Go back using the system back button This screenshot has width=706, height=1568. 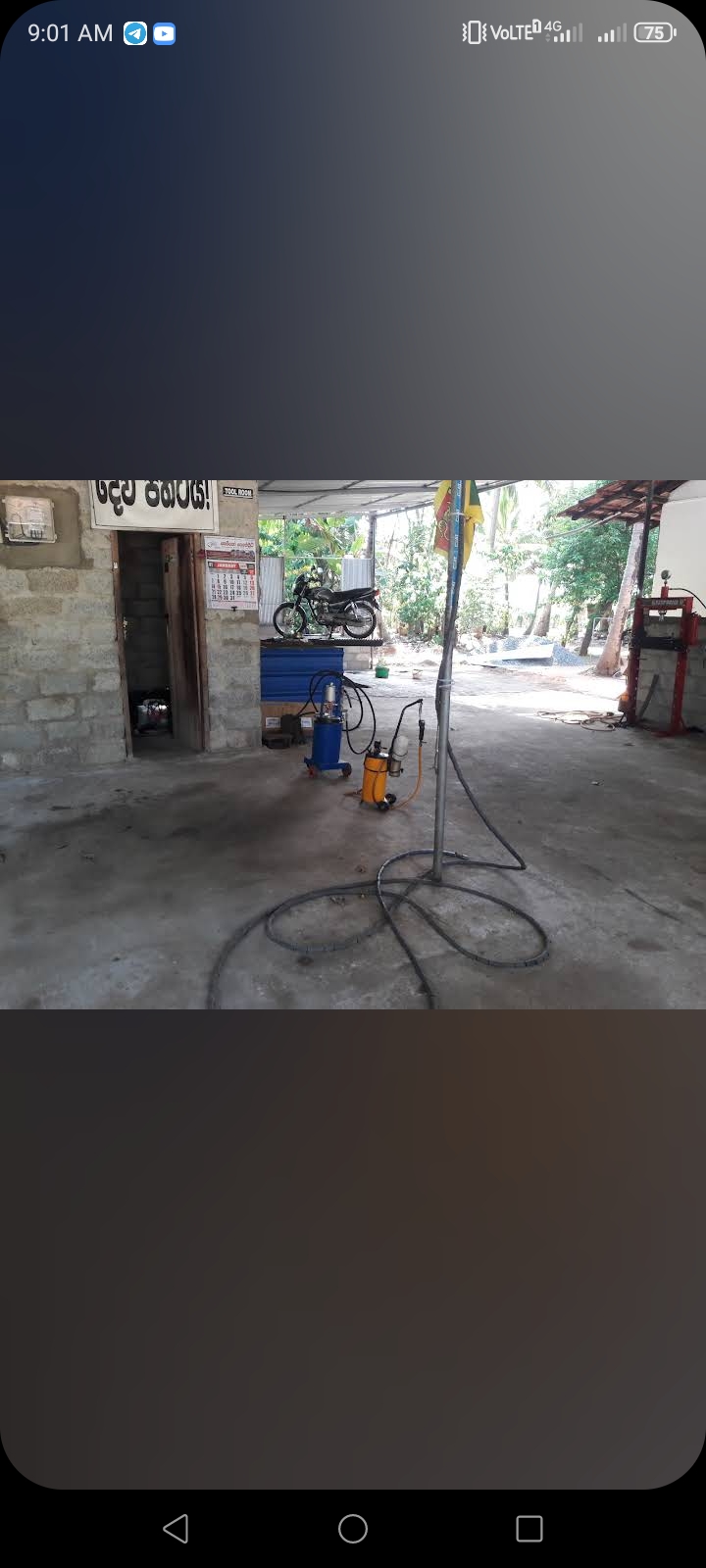[x=176, y=1528]
